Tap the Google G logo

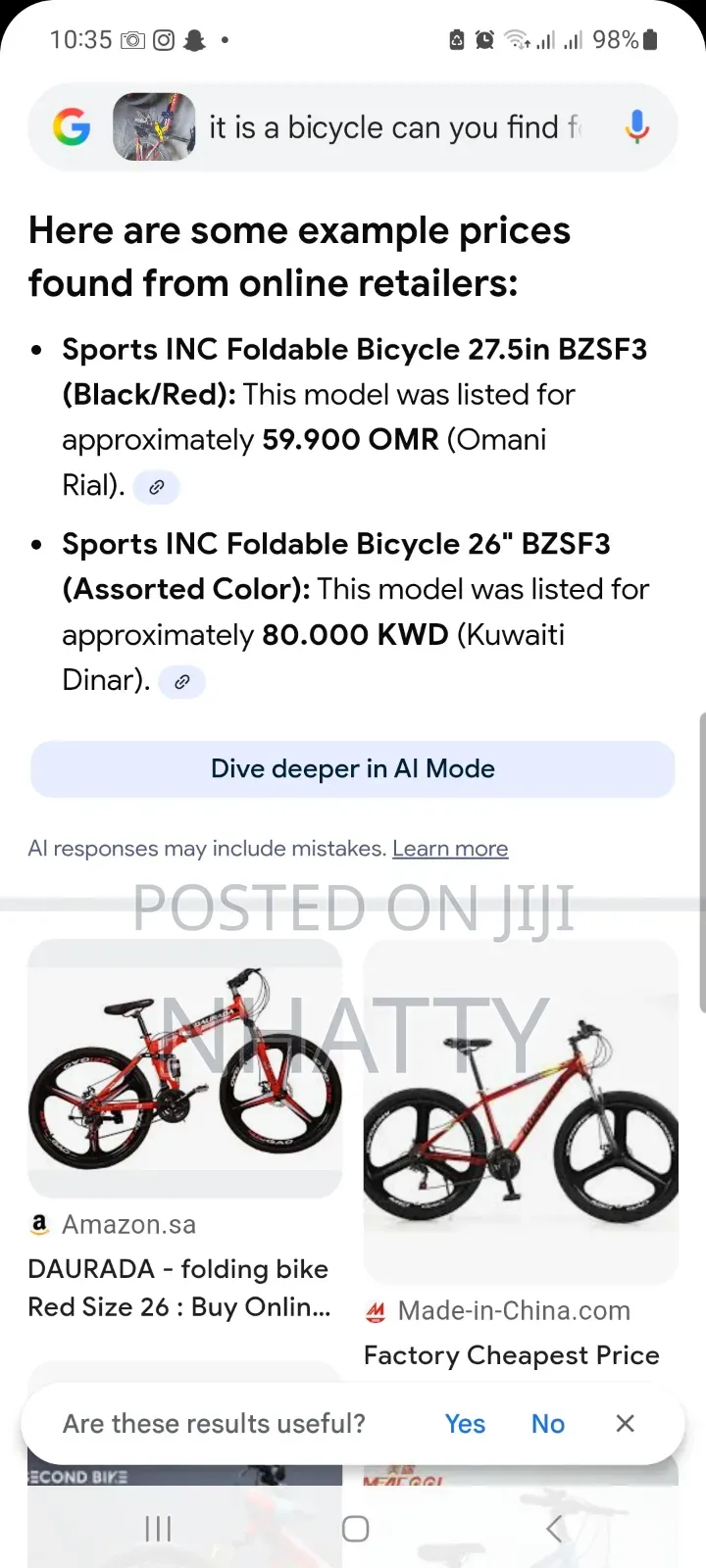point(70,127)
